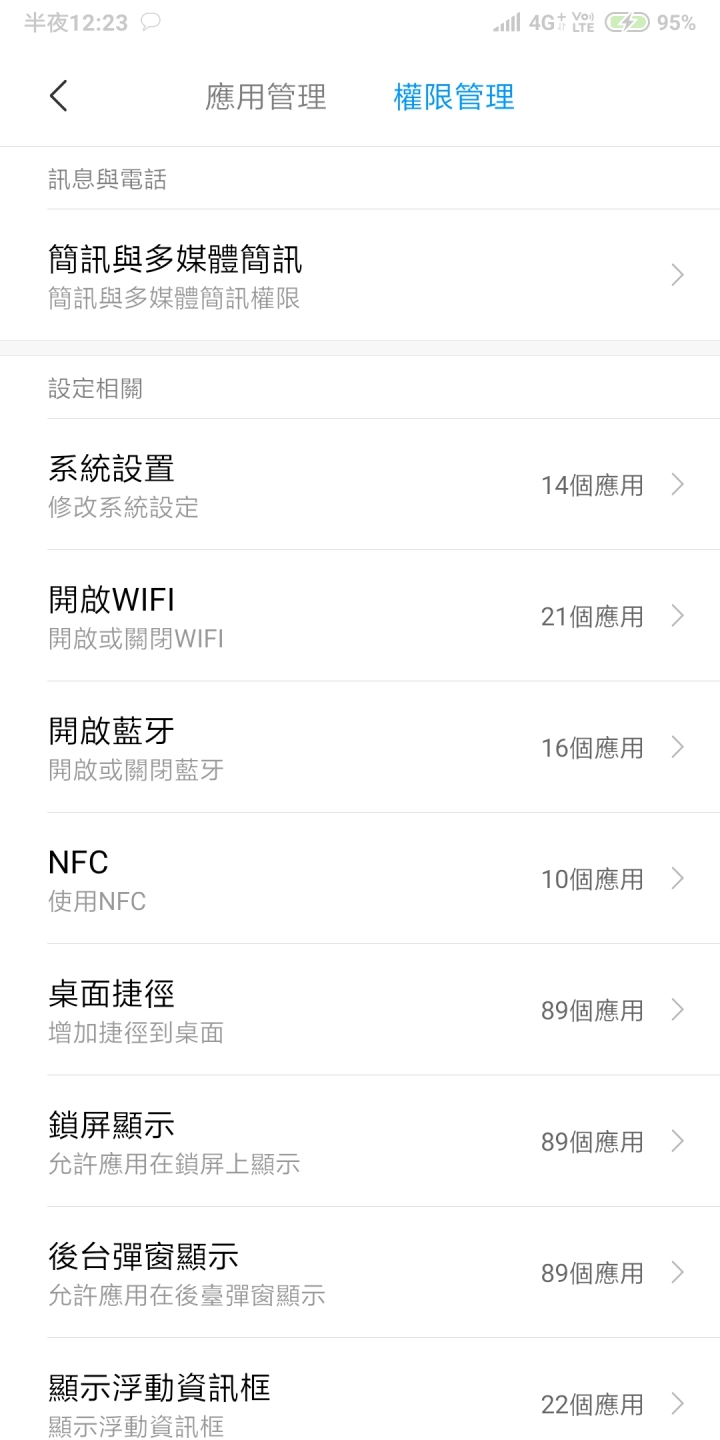Open 桌面捷徑 permission list

(360, 1010)
